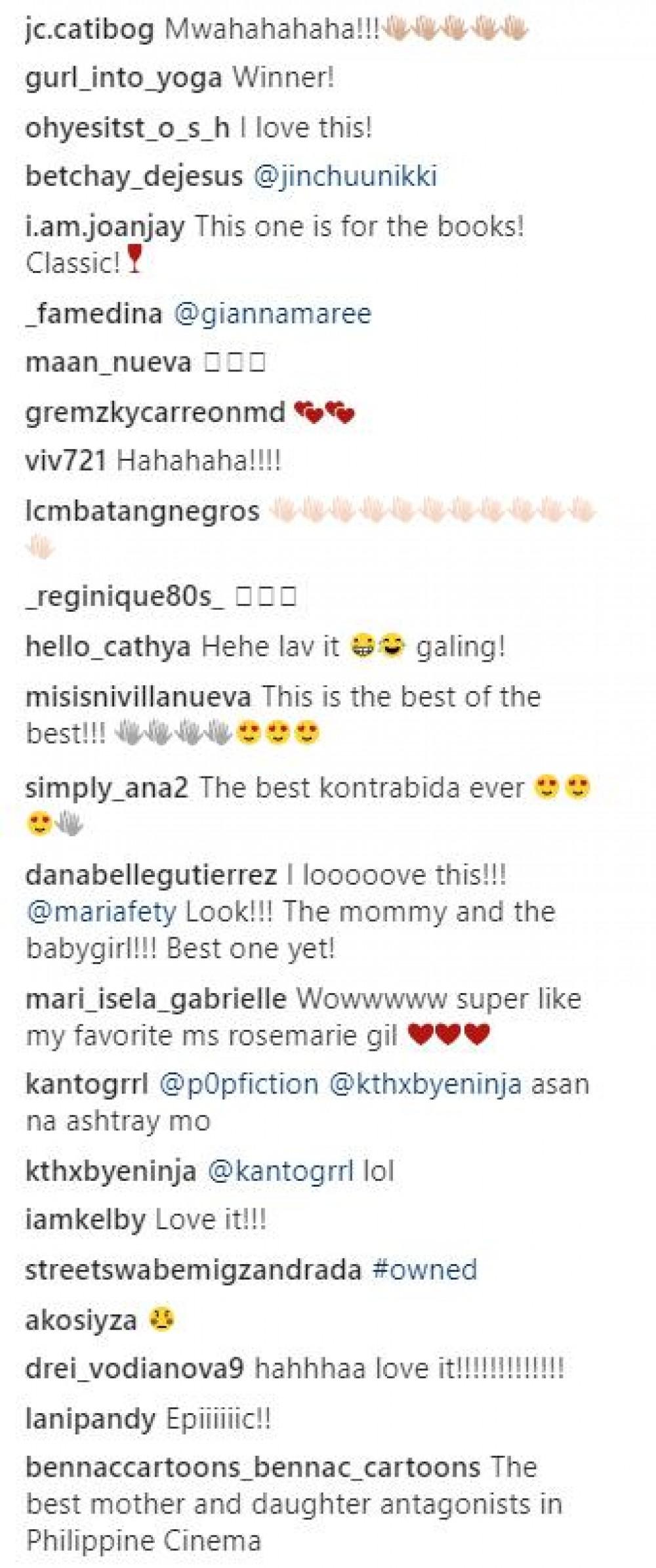Open the #owned hashtag

[424, 1270]
